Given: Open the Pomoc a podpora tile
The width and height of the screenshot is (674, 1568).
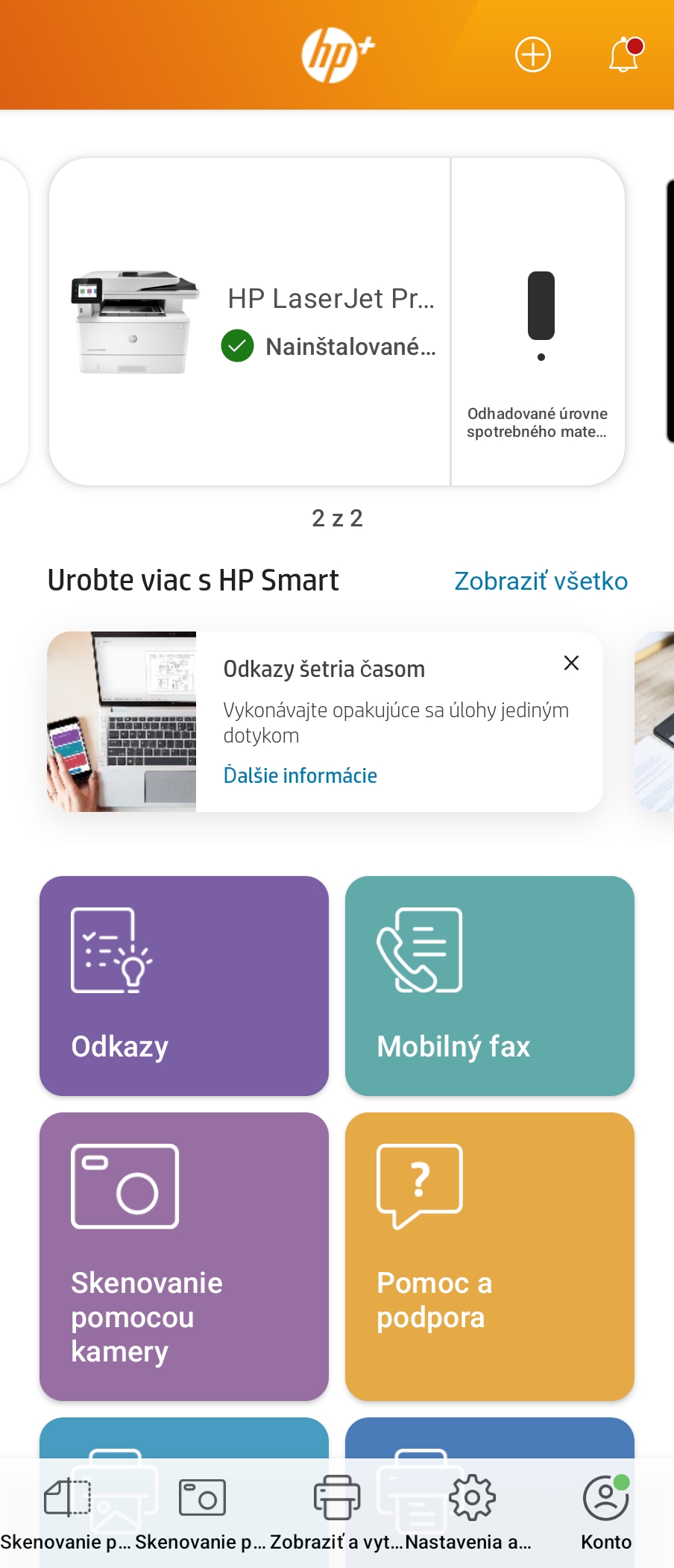Looking at the screenshot, I should click(489, 1256).
